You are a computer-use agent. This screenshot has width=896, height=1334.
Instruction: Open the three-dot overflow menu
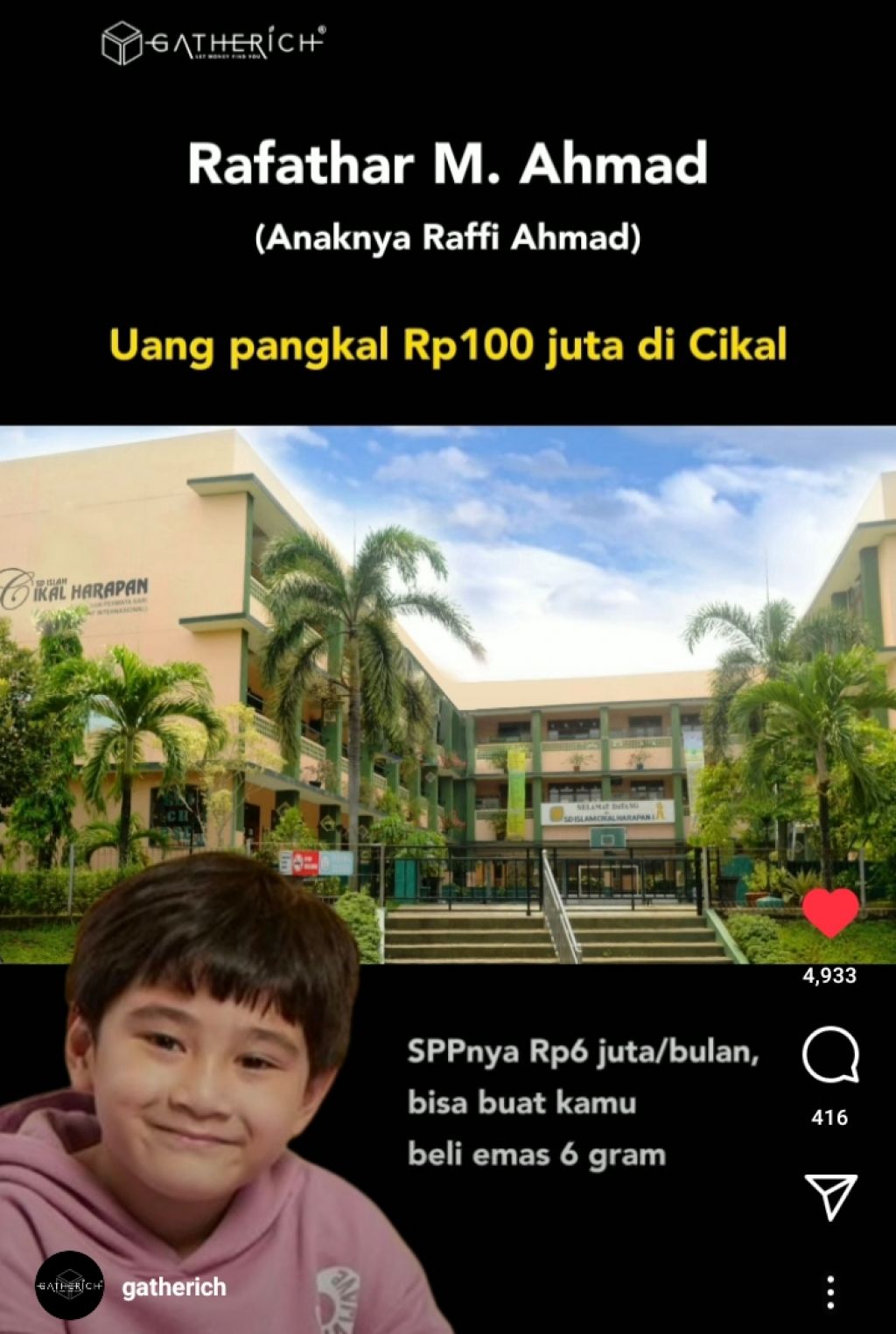pyautogui.click(x=830, y=1292)
